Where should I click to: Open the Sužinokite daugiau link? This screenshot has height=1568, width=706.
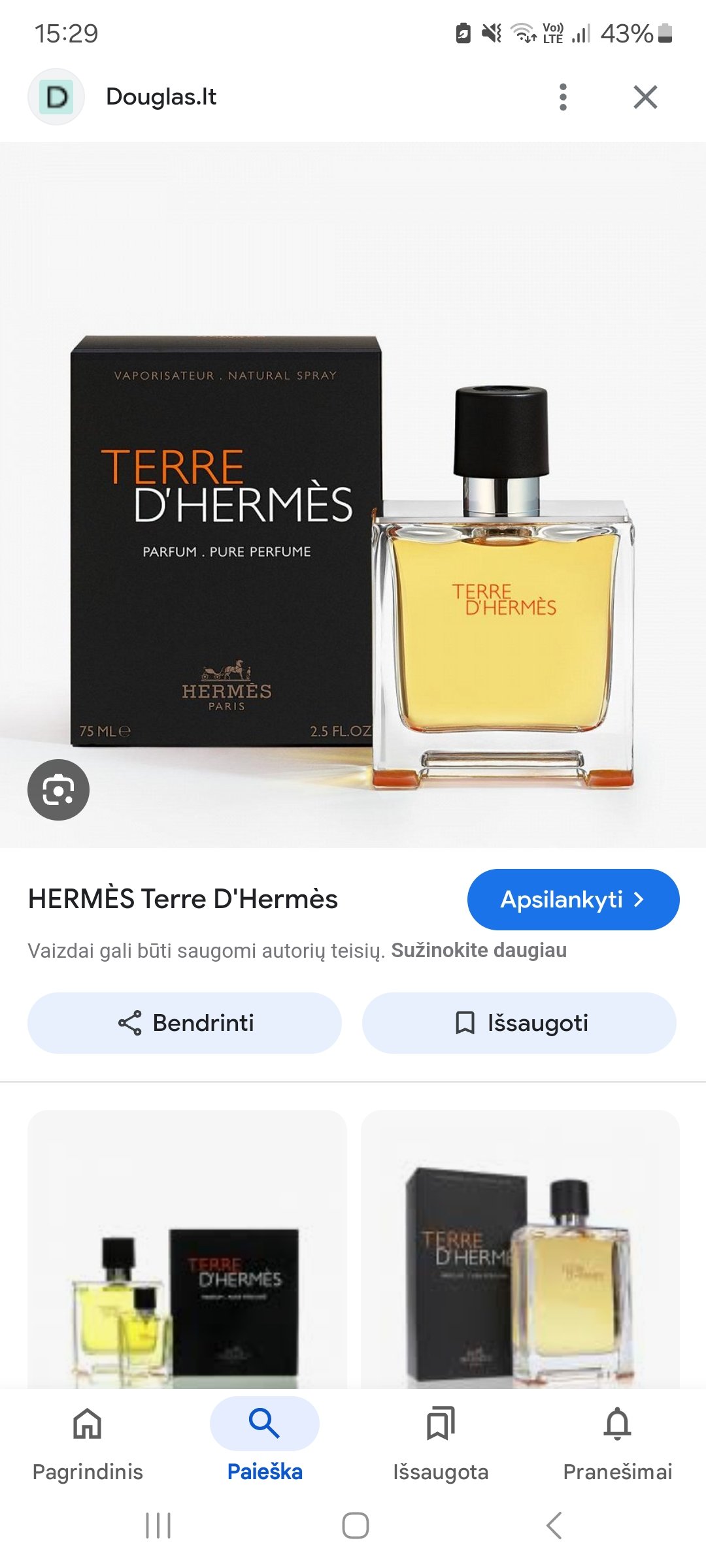point(479,950)
